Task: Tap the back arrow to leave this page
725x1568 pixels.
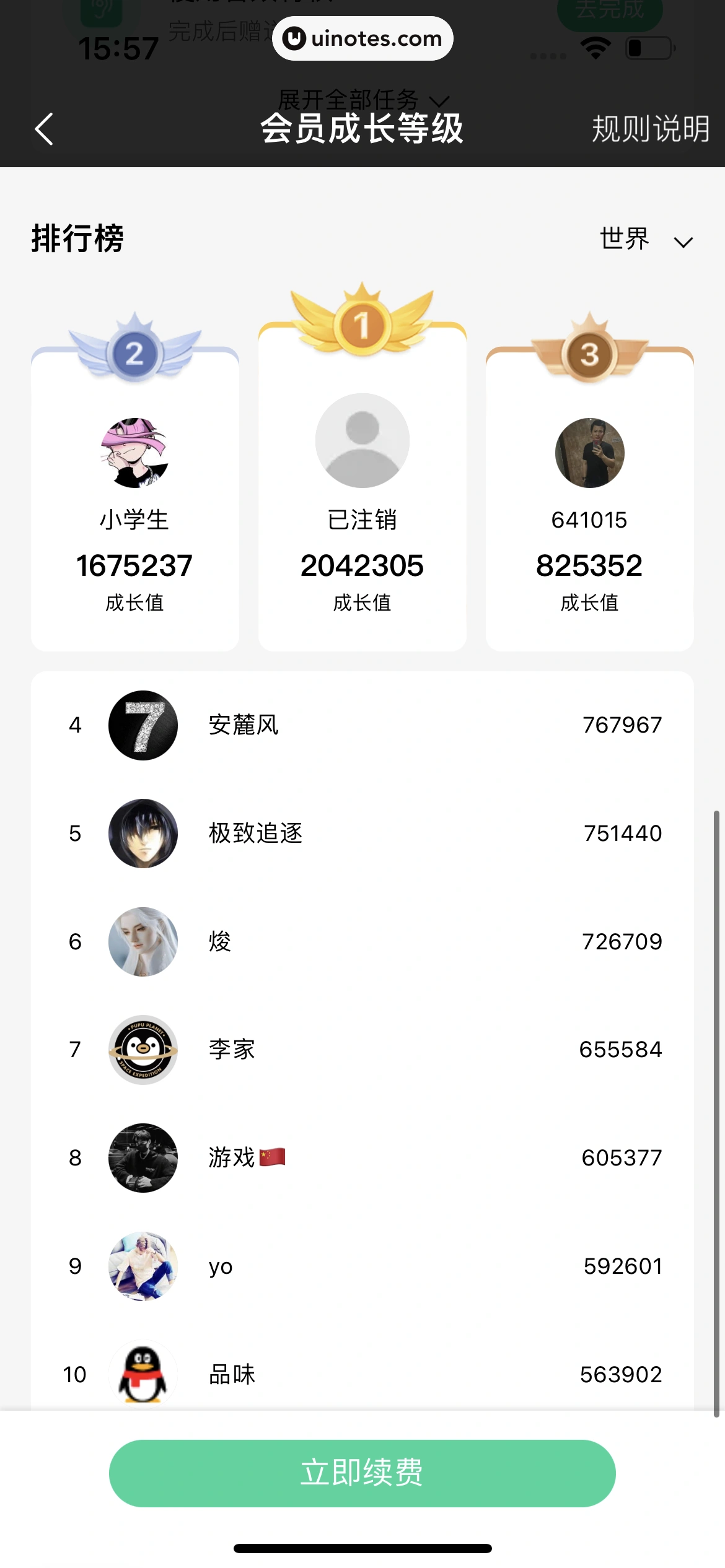Action: click(43, 128)
